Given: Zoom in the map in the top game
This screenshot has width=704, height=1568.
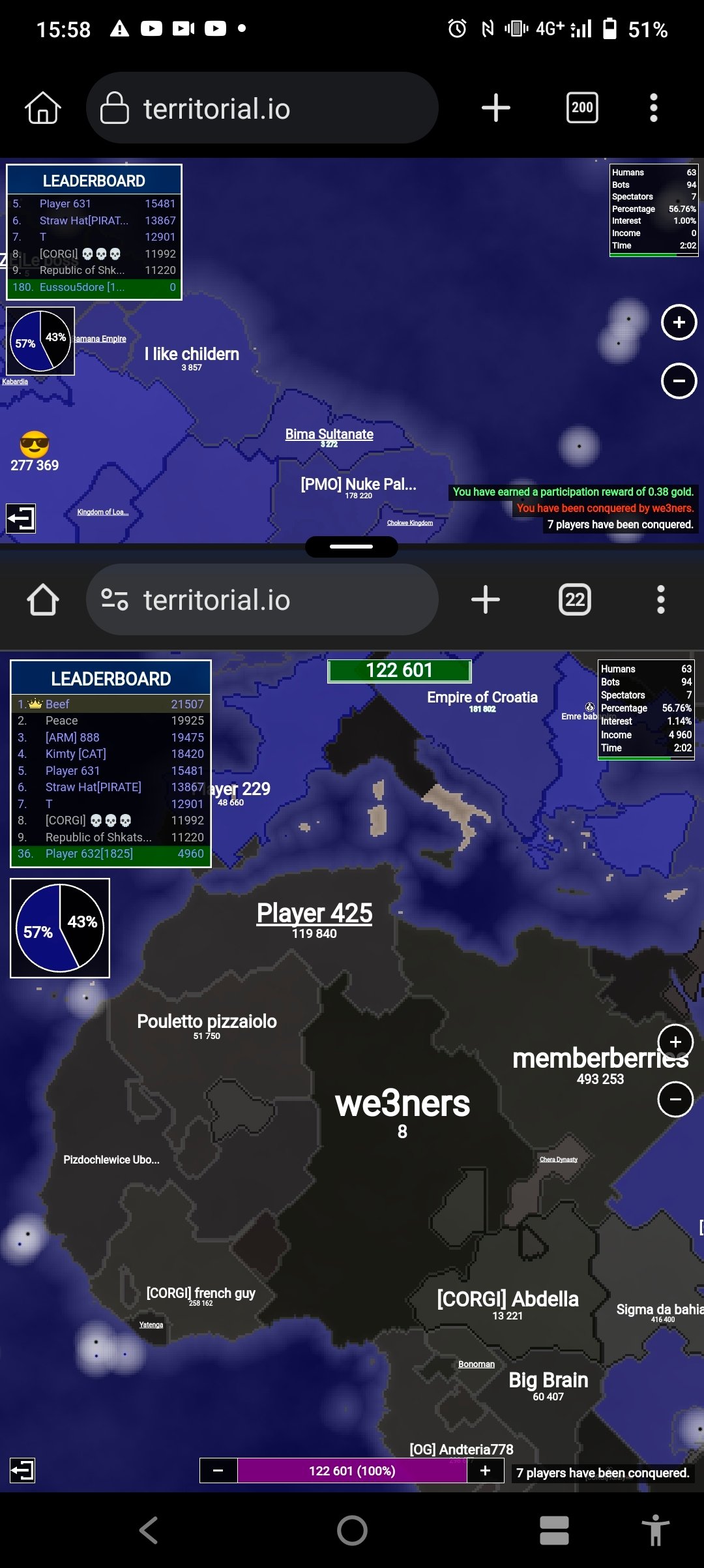Looking at the screenshot, I should click(679, 322).
